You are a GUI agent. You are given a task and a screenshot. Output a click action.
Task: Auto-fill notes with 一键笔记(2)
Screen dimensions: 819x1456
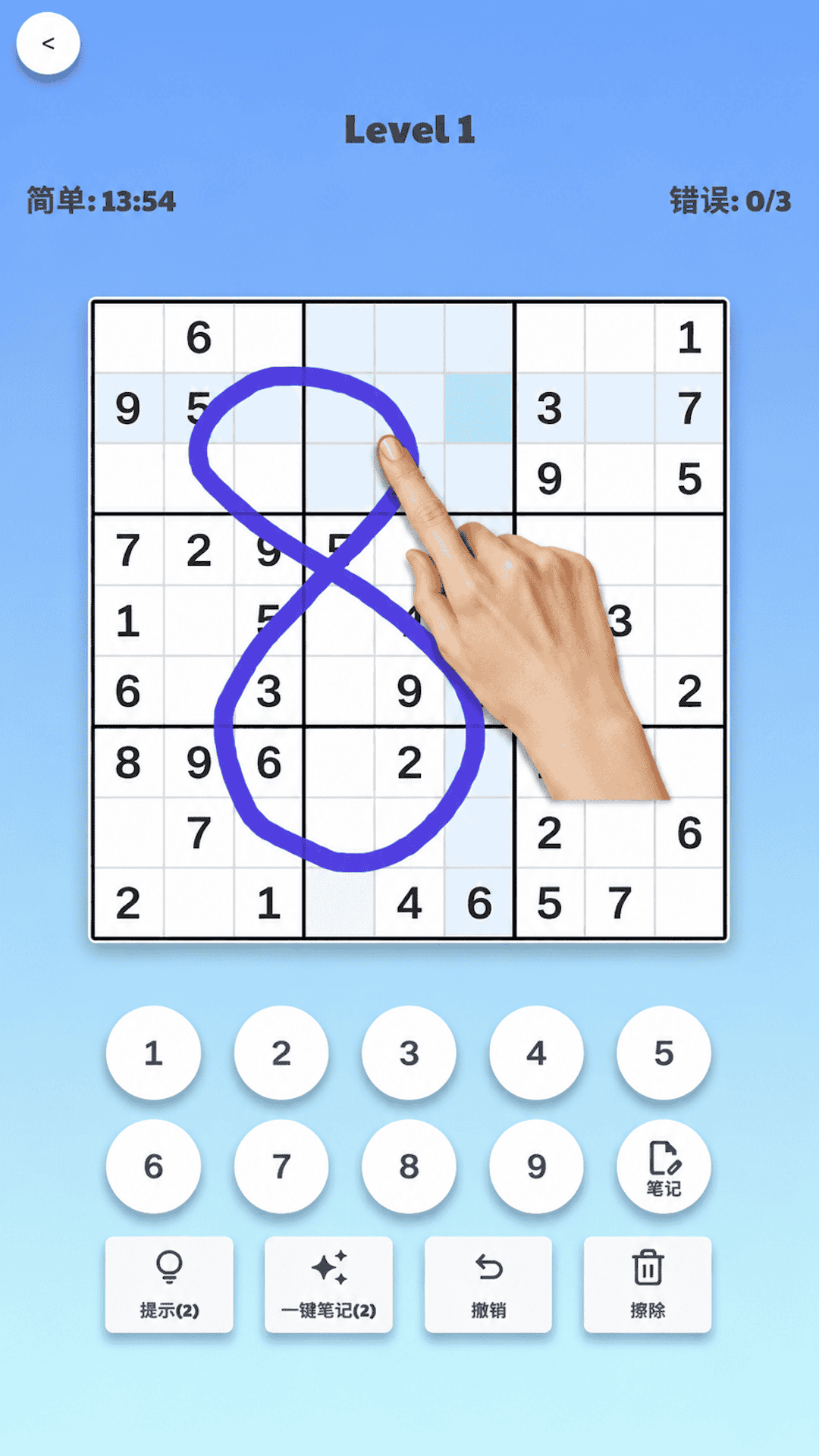(328, 1284)
